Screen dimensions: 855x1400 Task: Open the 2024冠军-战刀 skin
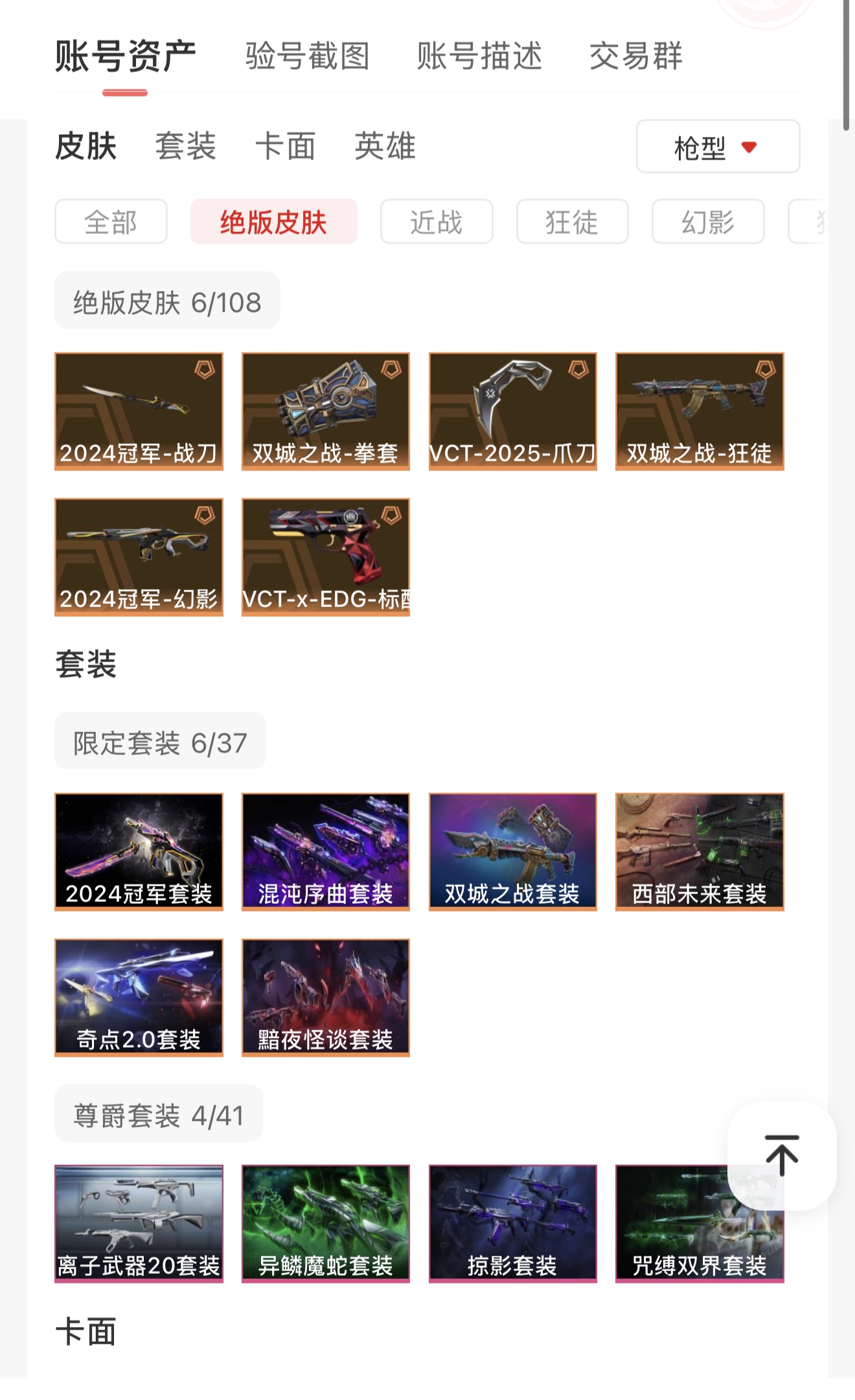(139, 411)
